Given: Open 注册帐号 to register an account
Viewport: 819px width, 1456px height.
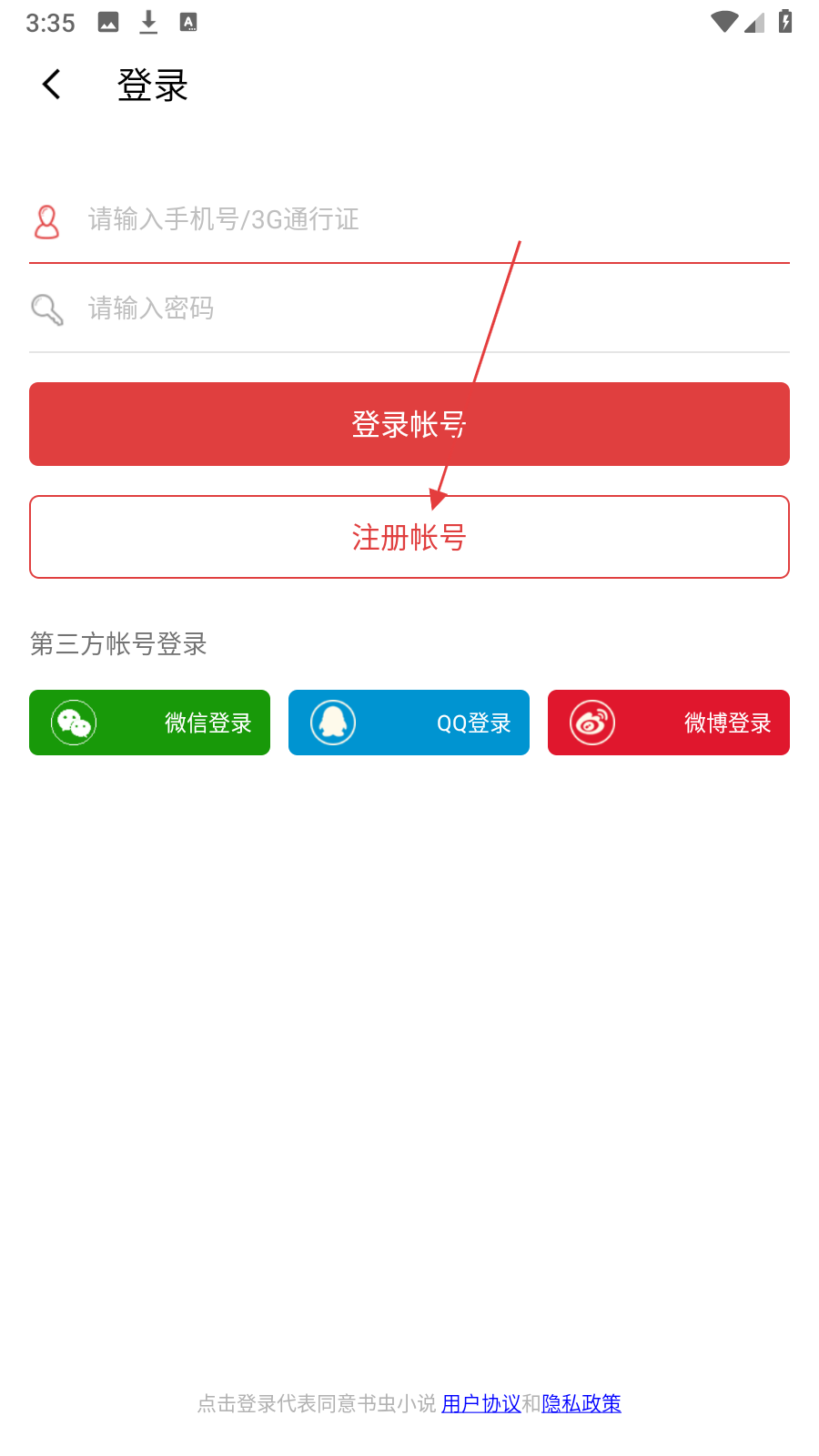Looking at the screenshot, I should click(x=409, y=537).
